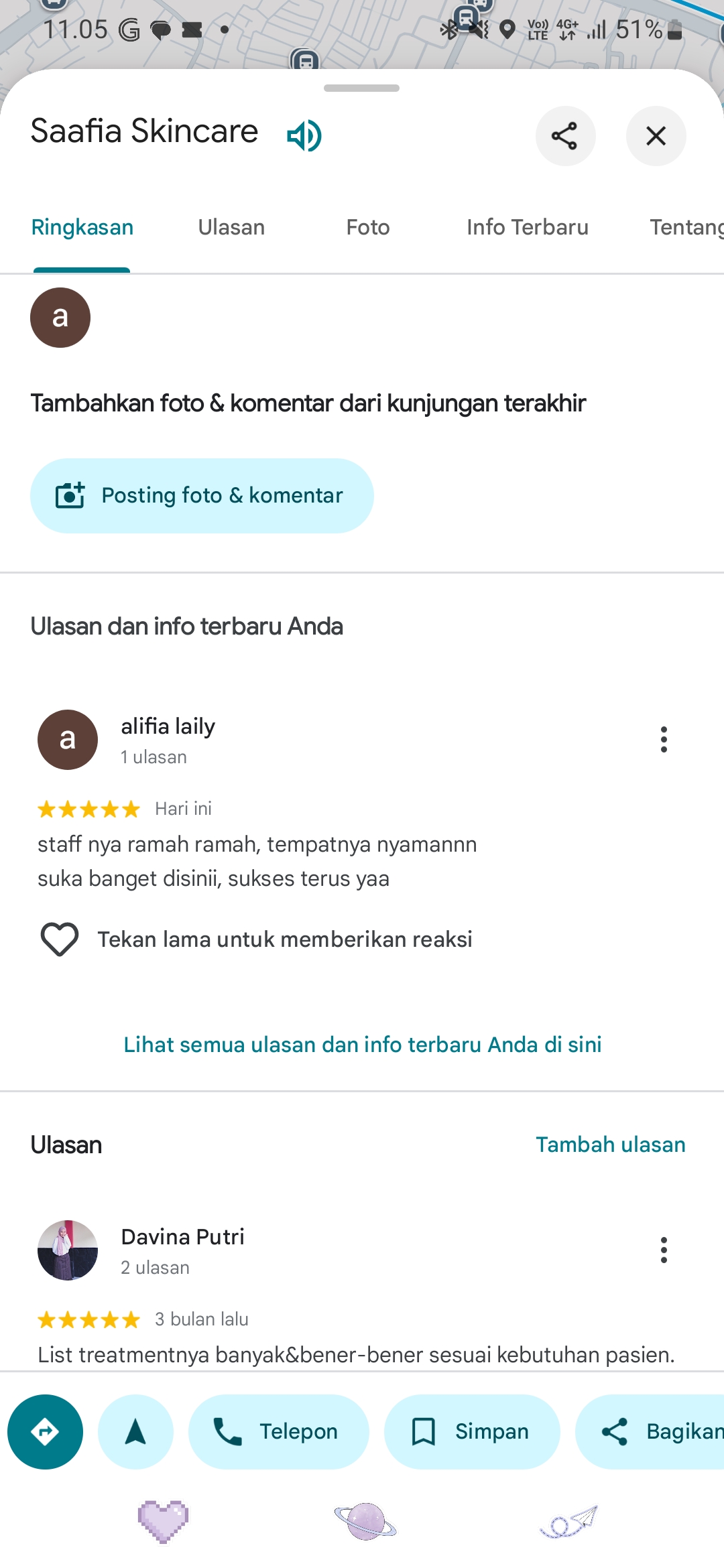Call the place using Telepon

tap(278, 1432)
